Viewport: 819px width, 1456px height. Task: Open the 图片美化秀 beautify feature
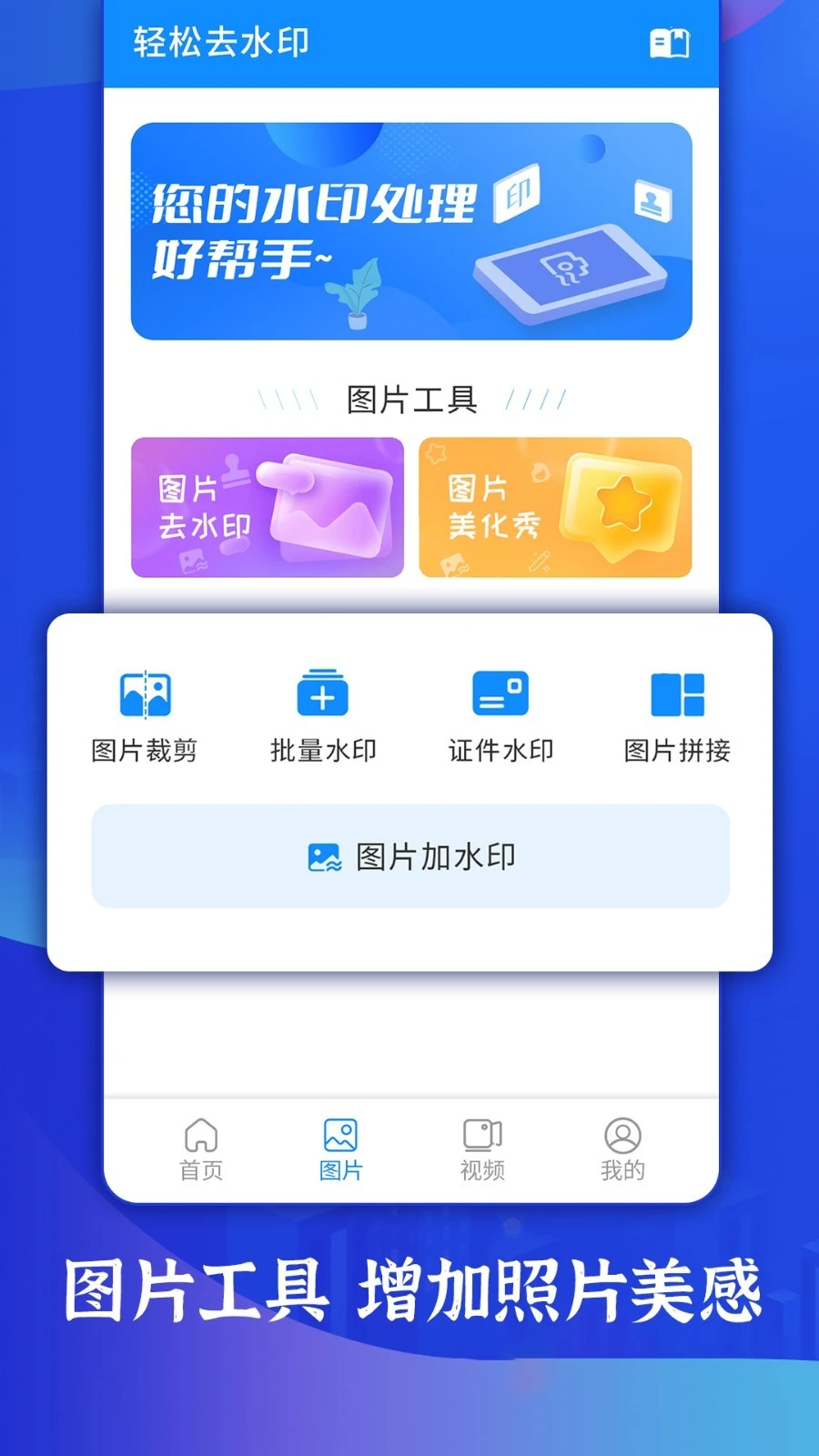[x=553, y=507]
